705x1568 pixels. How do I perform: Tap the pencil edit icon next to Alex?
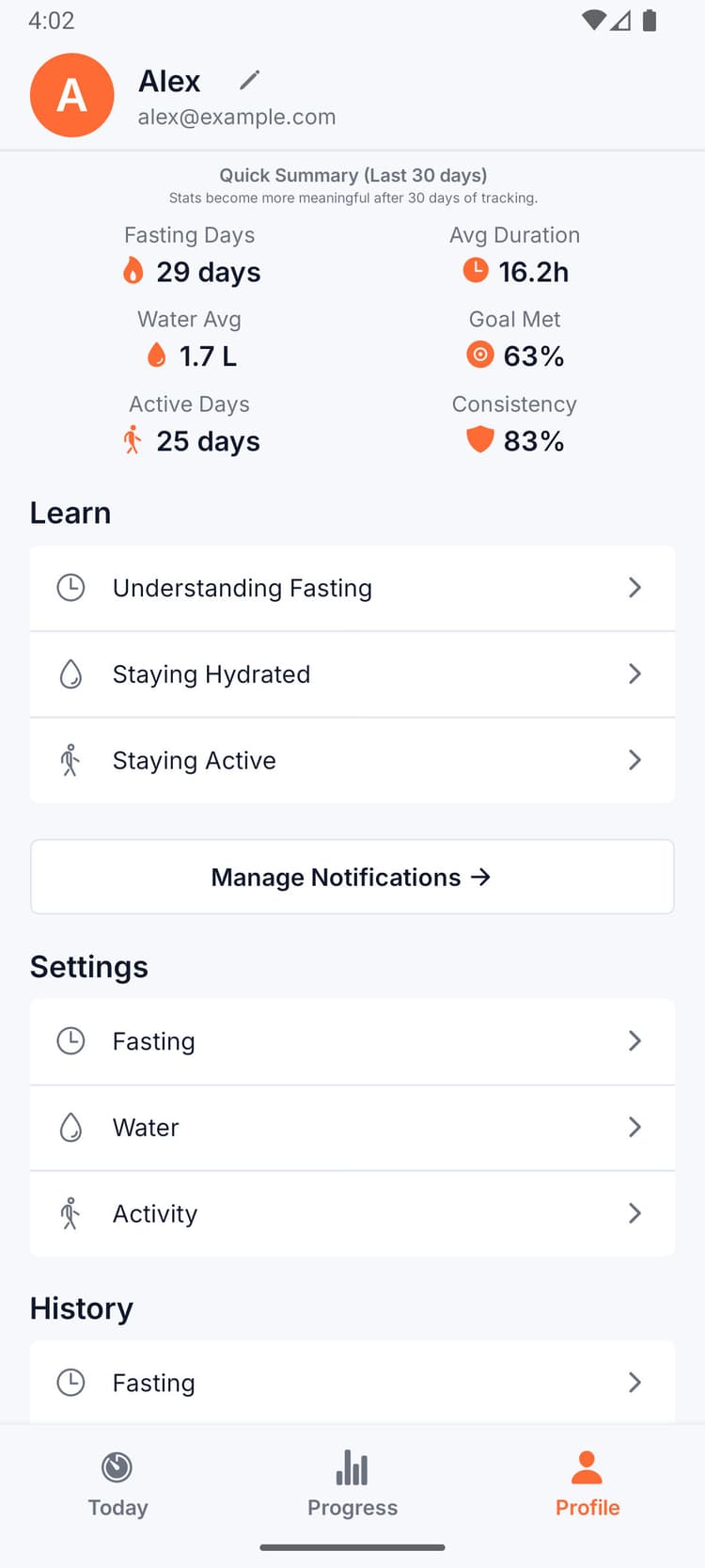[248, 80]
